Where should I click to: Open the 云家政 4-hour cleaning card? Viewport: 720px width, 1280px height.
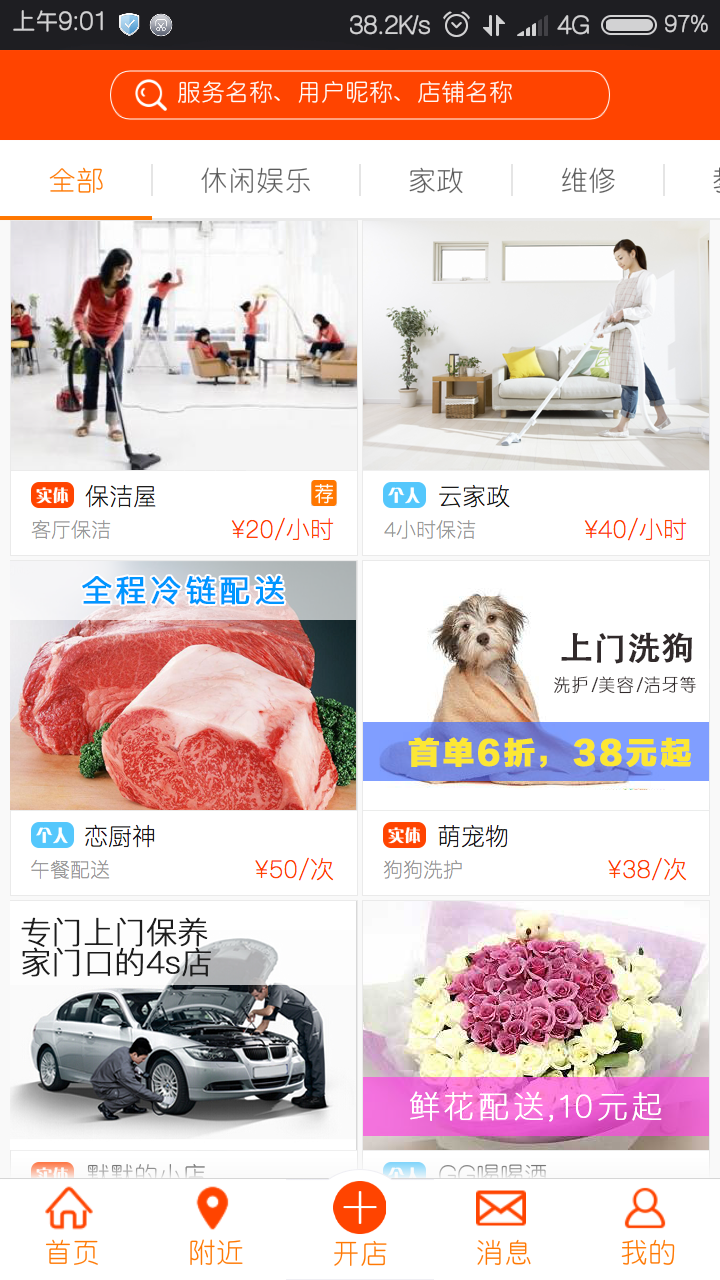pos(536,388)
